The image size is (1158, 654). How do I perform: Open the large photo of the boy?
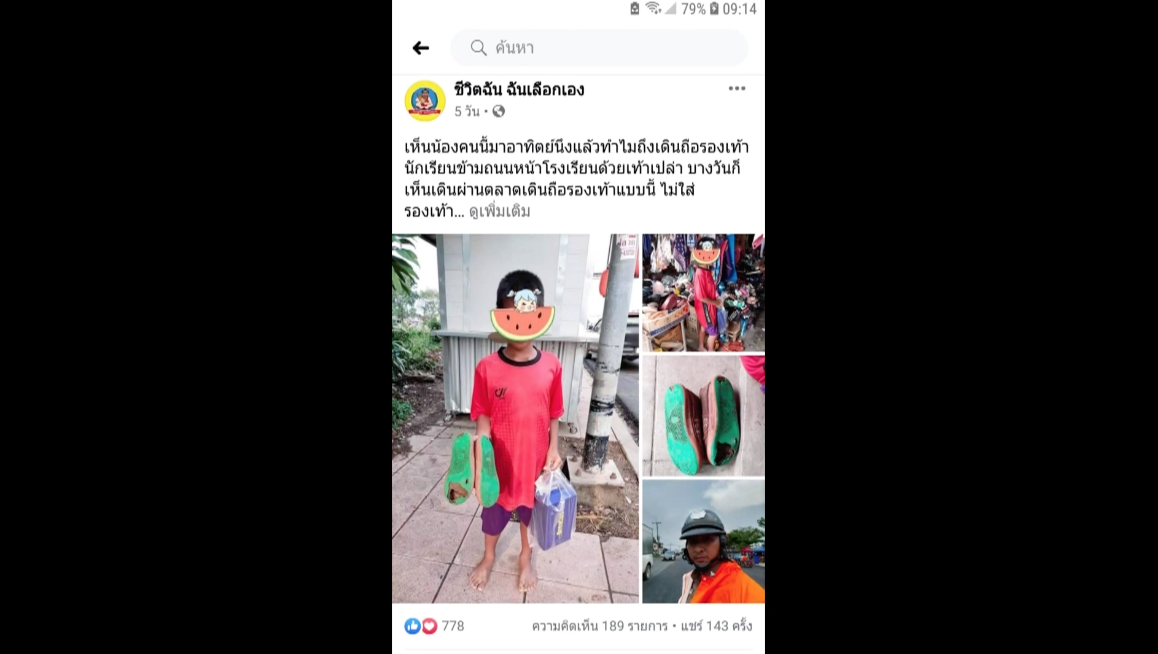tap(515, 418)
